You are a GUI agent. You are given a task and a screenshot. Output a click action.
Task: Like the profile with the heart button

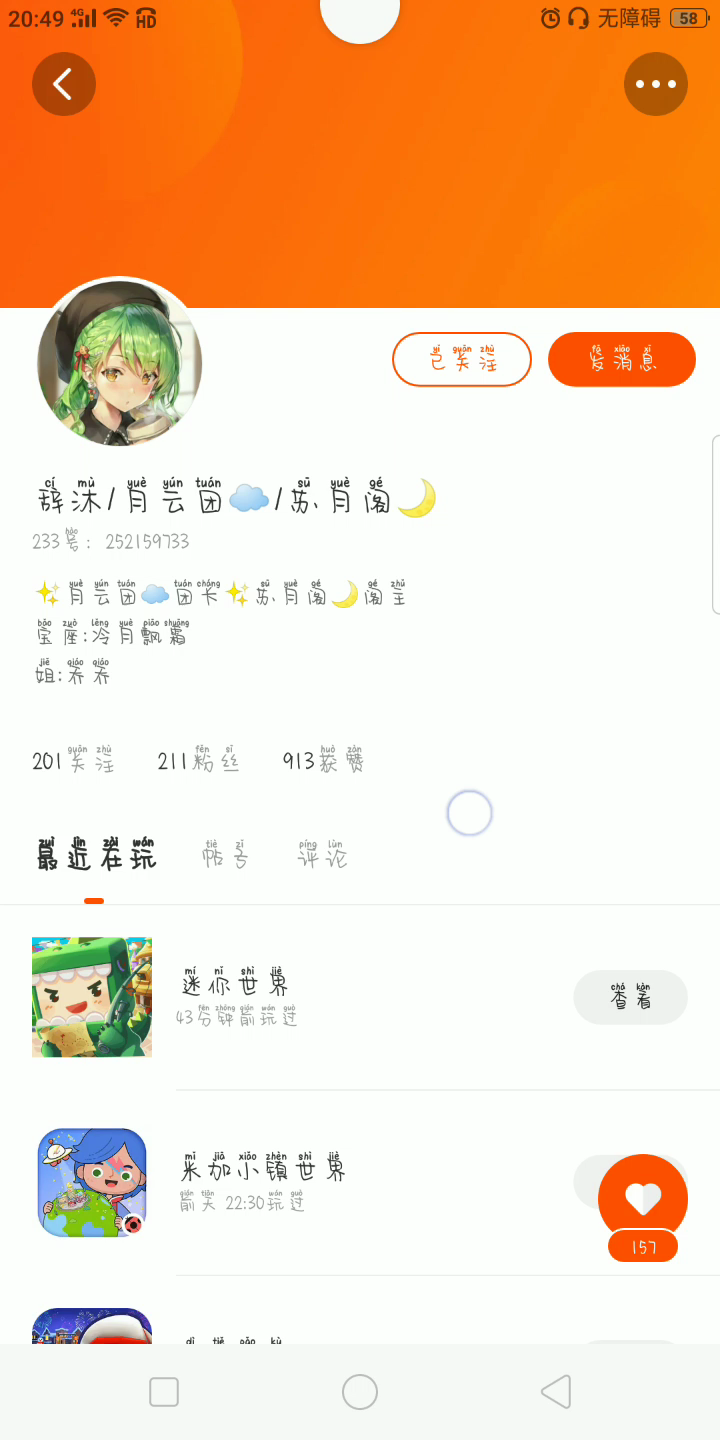point(642,1198)
